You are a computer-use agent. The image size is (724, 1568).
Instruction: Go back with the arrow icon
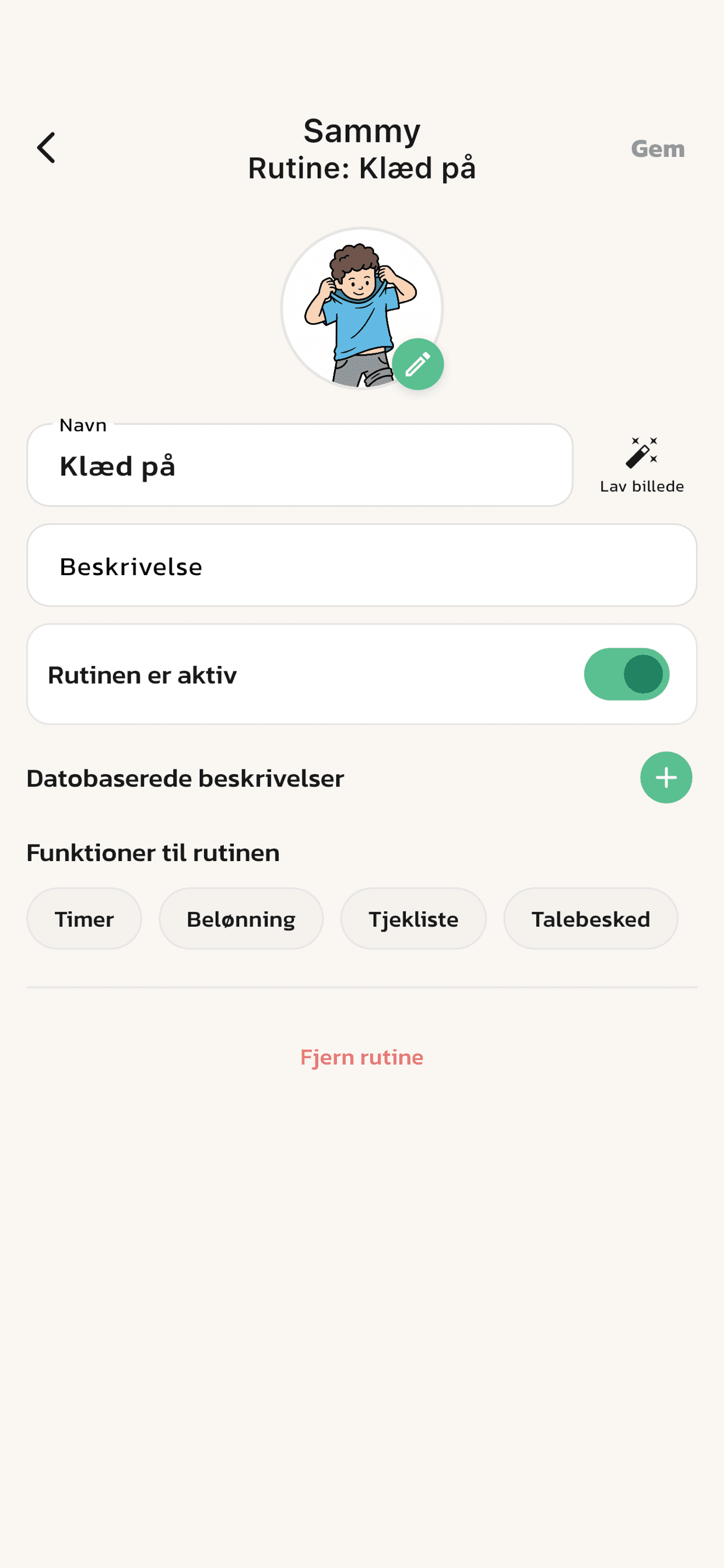[46, 148]
